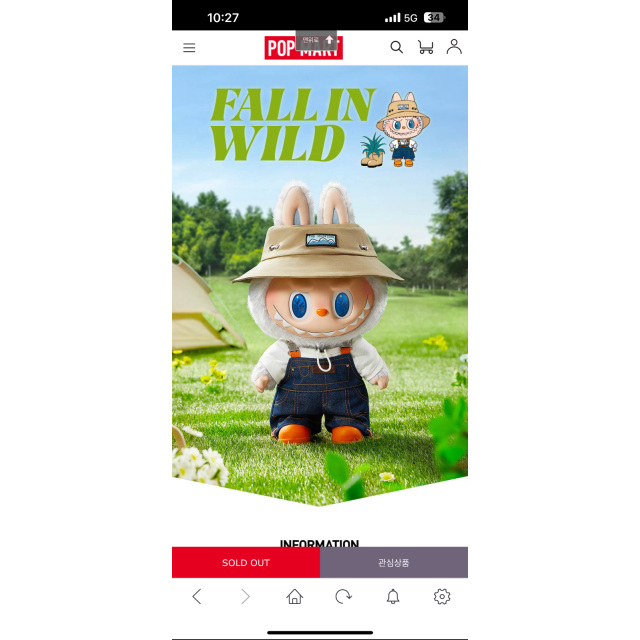Open the hamburger menu
This screenshot has height=640, width=640.
[x=189, y=48]
